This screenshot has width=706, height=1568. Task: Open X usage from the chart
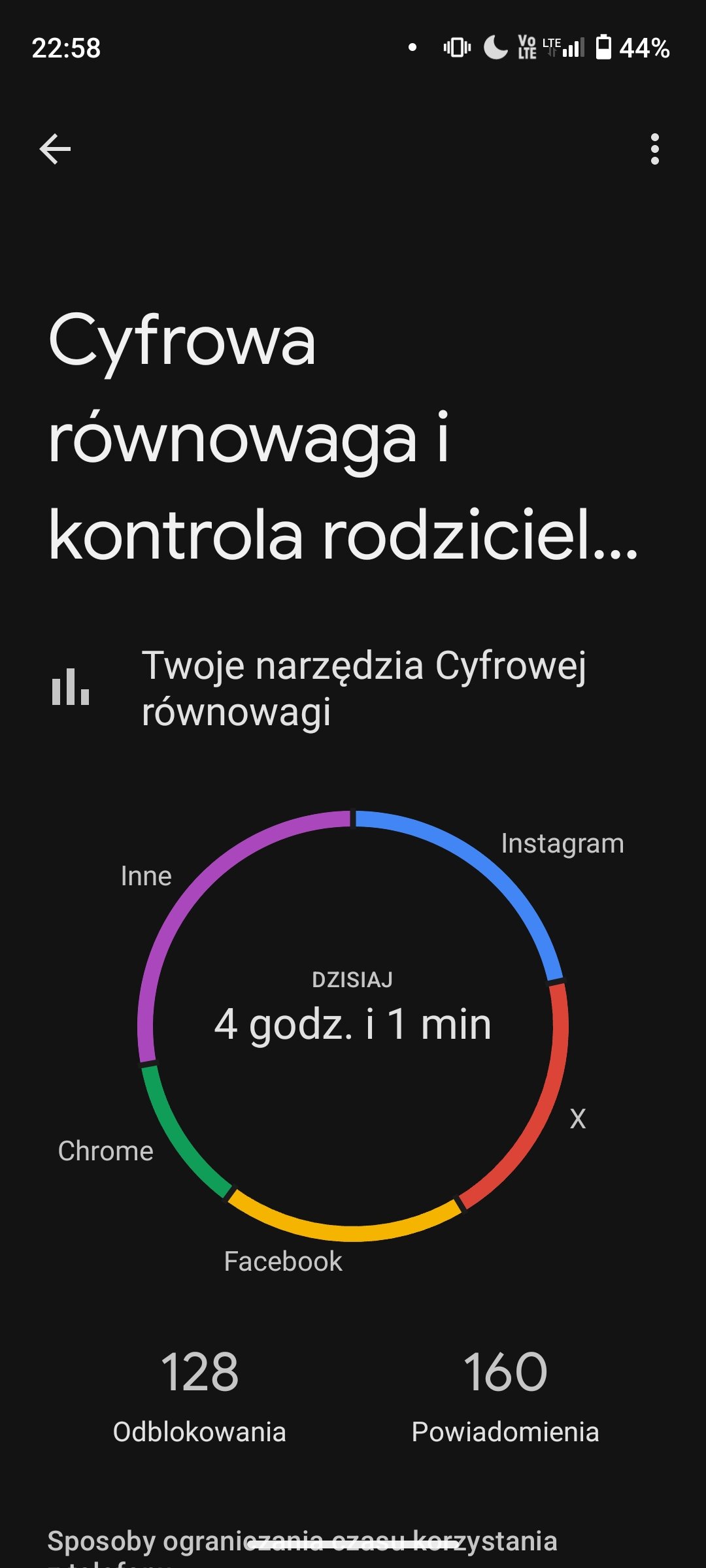pyautogui.click(x=578, y=1119)
